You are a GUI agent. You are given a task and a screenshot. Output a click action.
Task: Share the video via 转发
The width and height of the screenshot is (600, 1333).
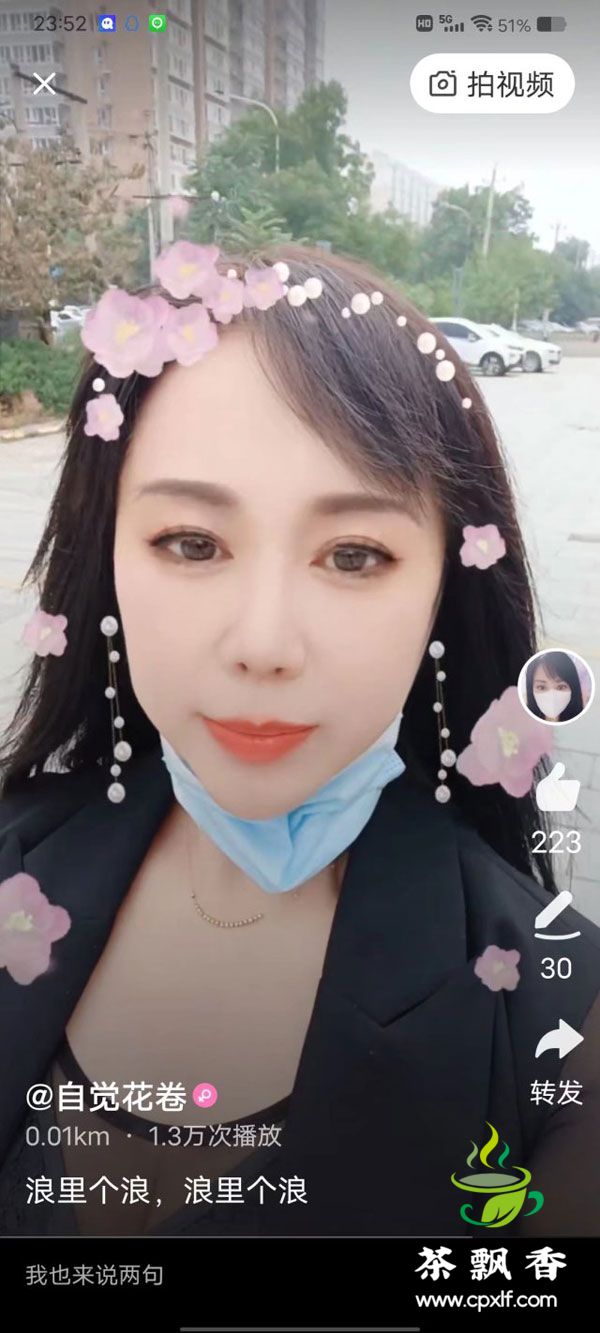pyautogui.click(x=556, y=1042)
